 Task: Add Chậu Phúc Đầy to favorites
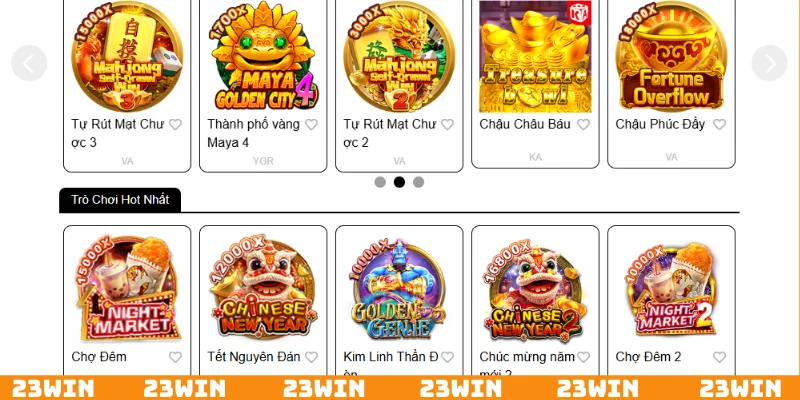pyautogui.click(x=719, y=125)
